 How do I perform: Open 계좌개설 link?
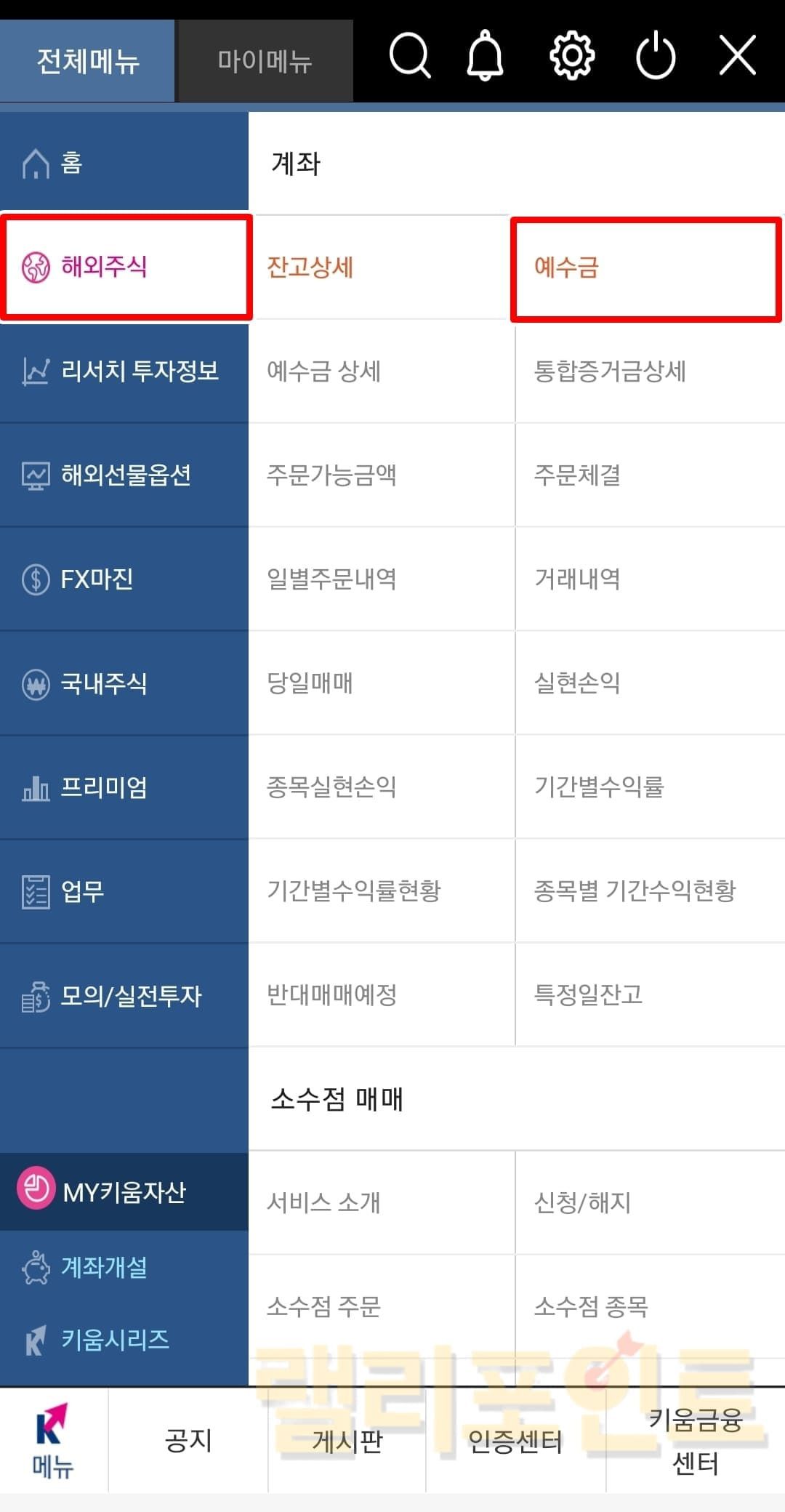pos(104,1267)
